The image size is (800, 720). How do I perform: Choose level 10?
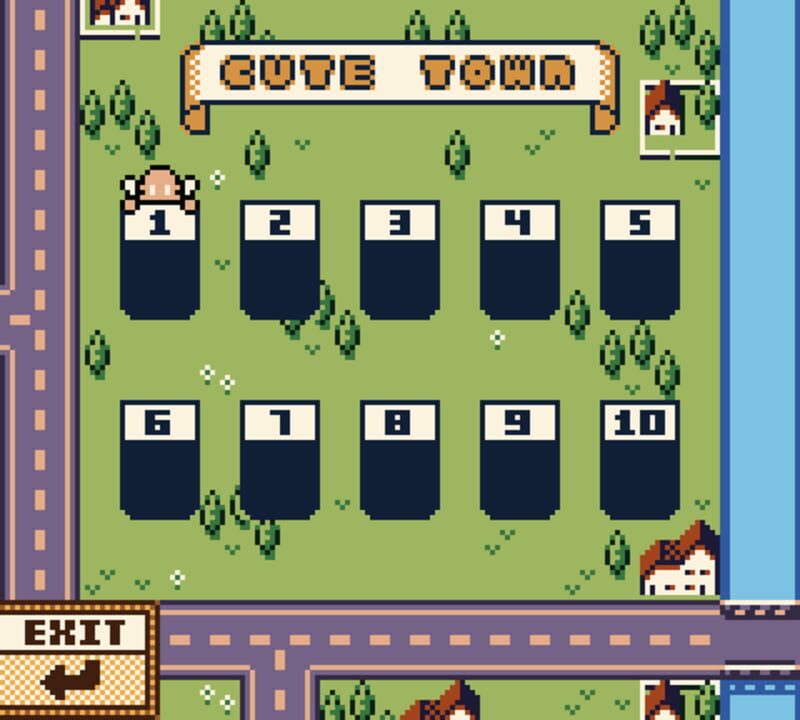(x=640, y=460)
